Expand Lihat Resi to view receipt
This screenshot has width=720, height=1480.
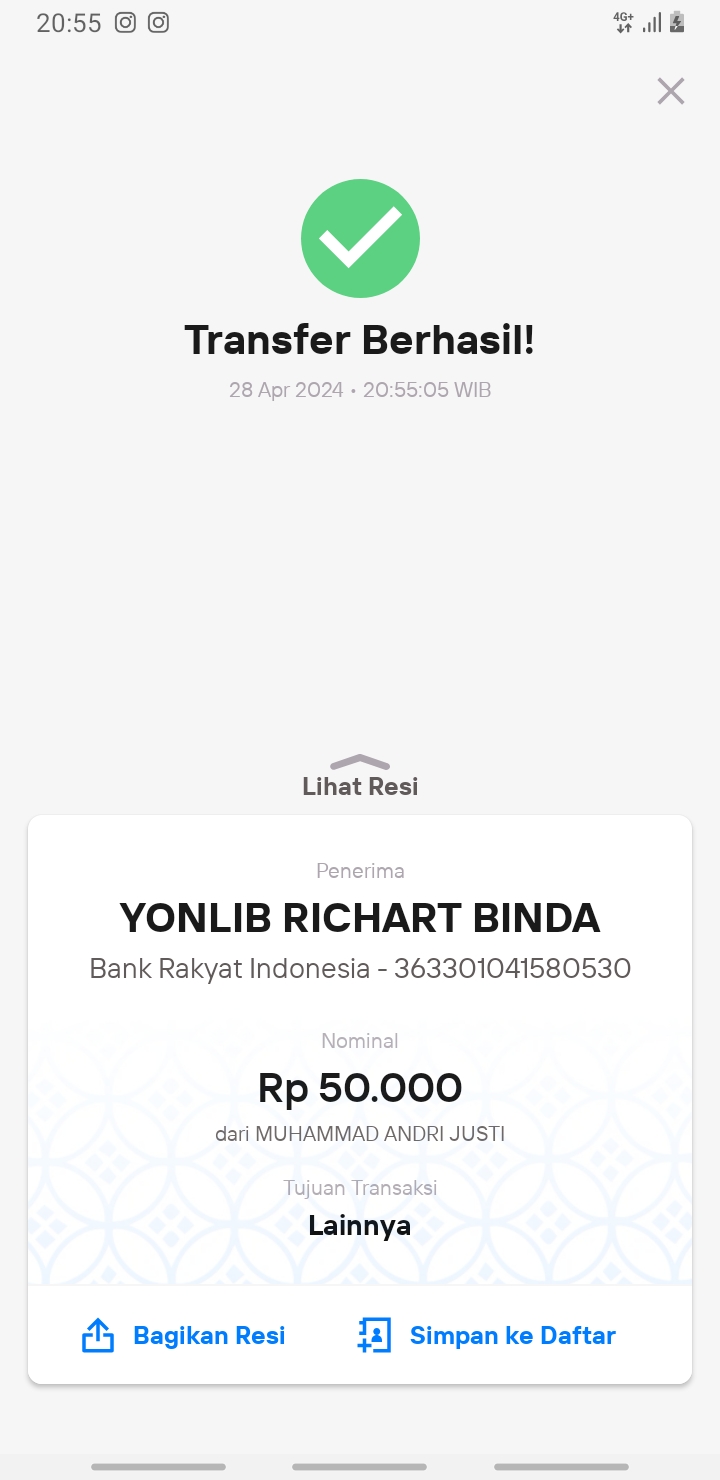(360, 776)
